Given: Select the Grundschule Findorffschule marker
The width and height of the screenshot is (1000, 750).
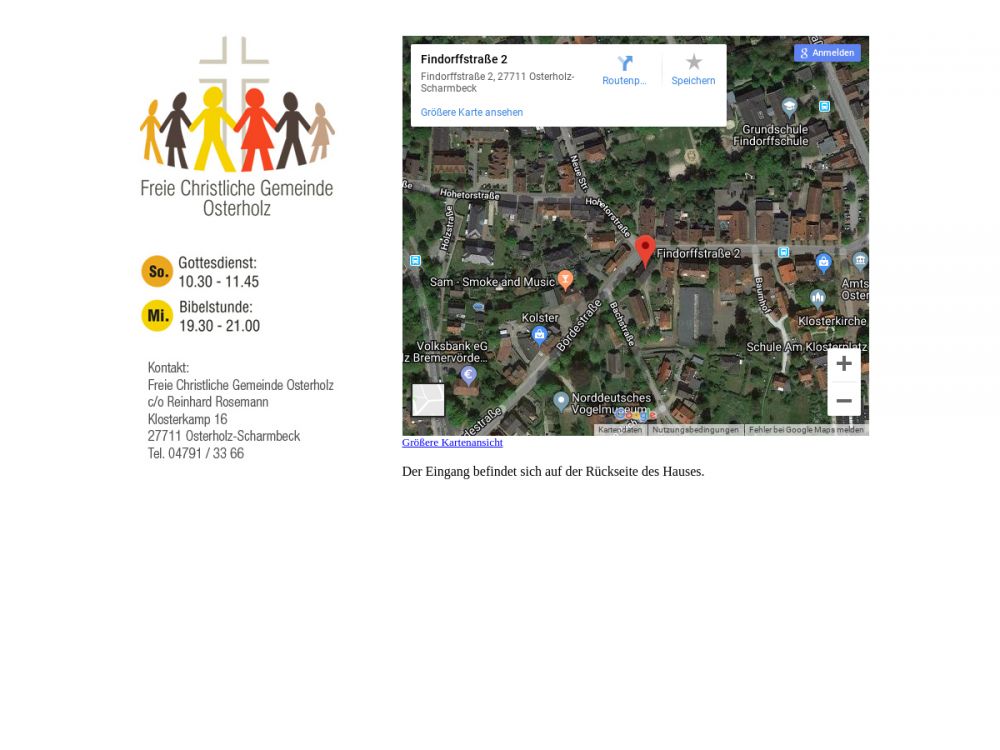Looking at the screenshot, I should [x=789, y=107].
